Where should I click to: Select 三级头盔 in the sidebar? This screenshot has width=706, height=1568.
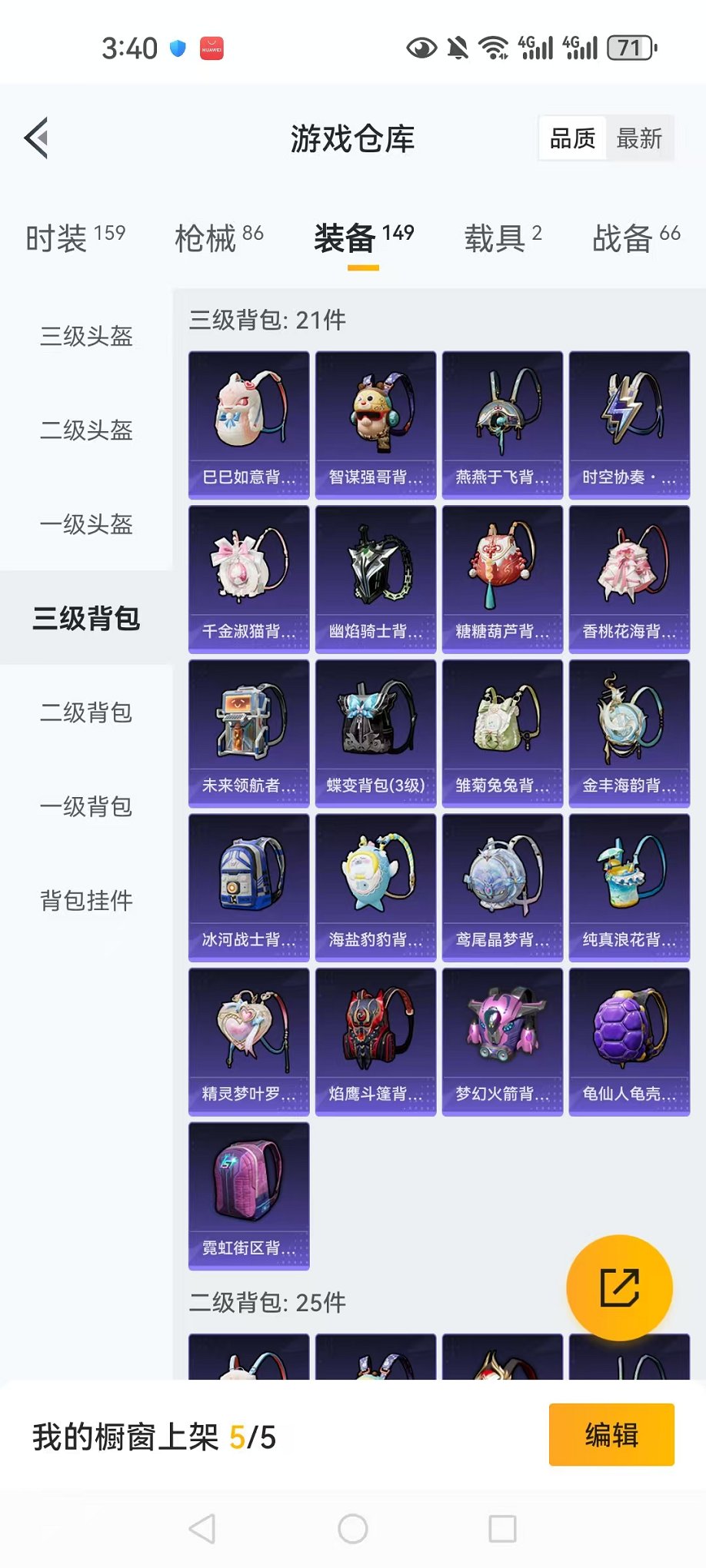pyautogui.click(x=86, y=336)
